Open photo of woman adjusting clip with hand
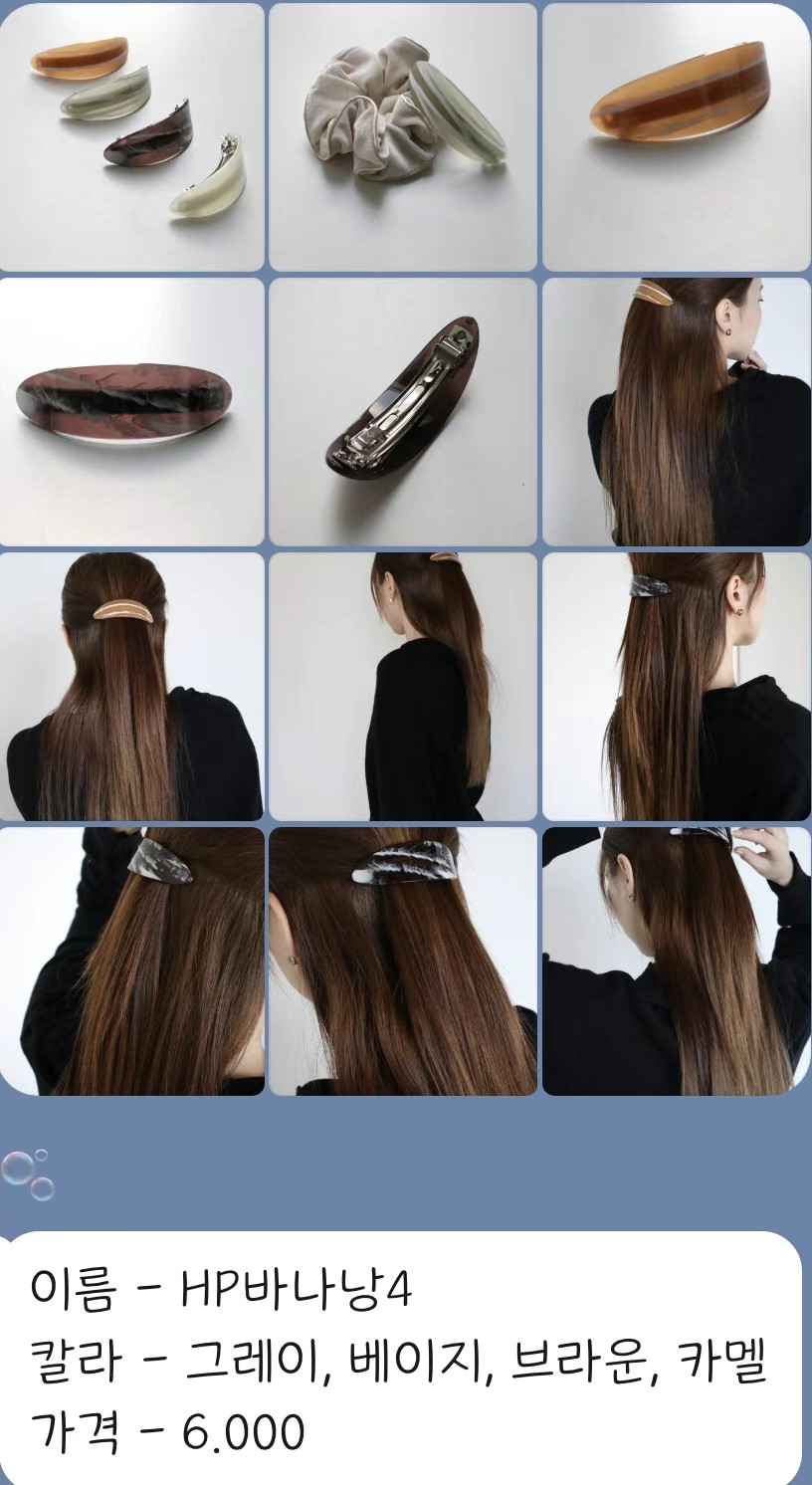 [676, 961]
